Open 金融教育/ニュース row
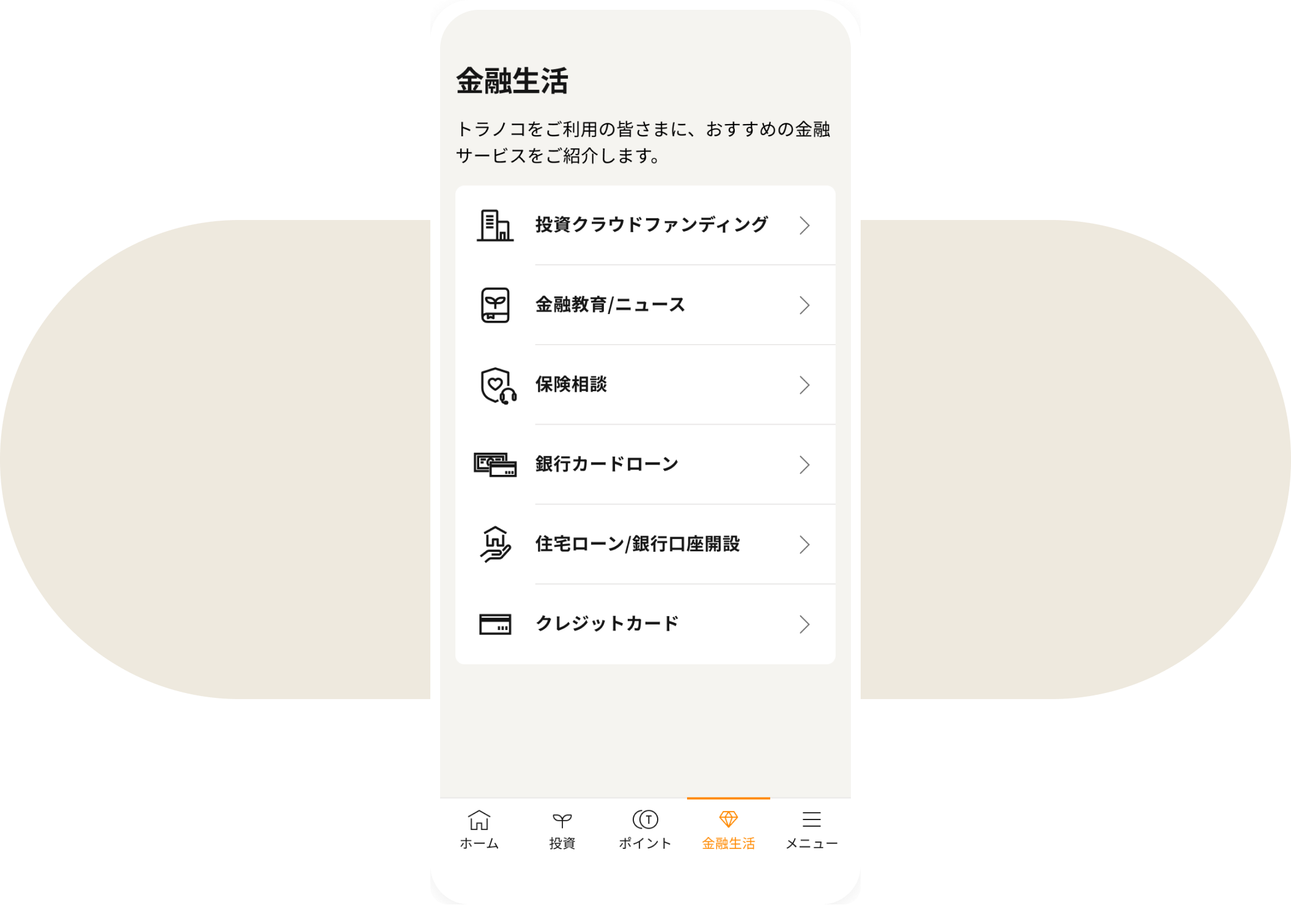 point(645,305)
